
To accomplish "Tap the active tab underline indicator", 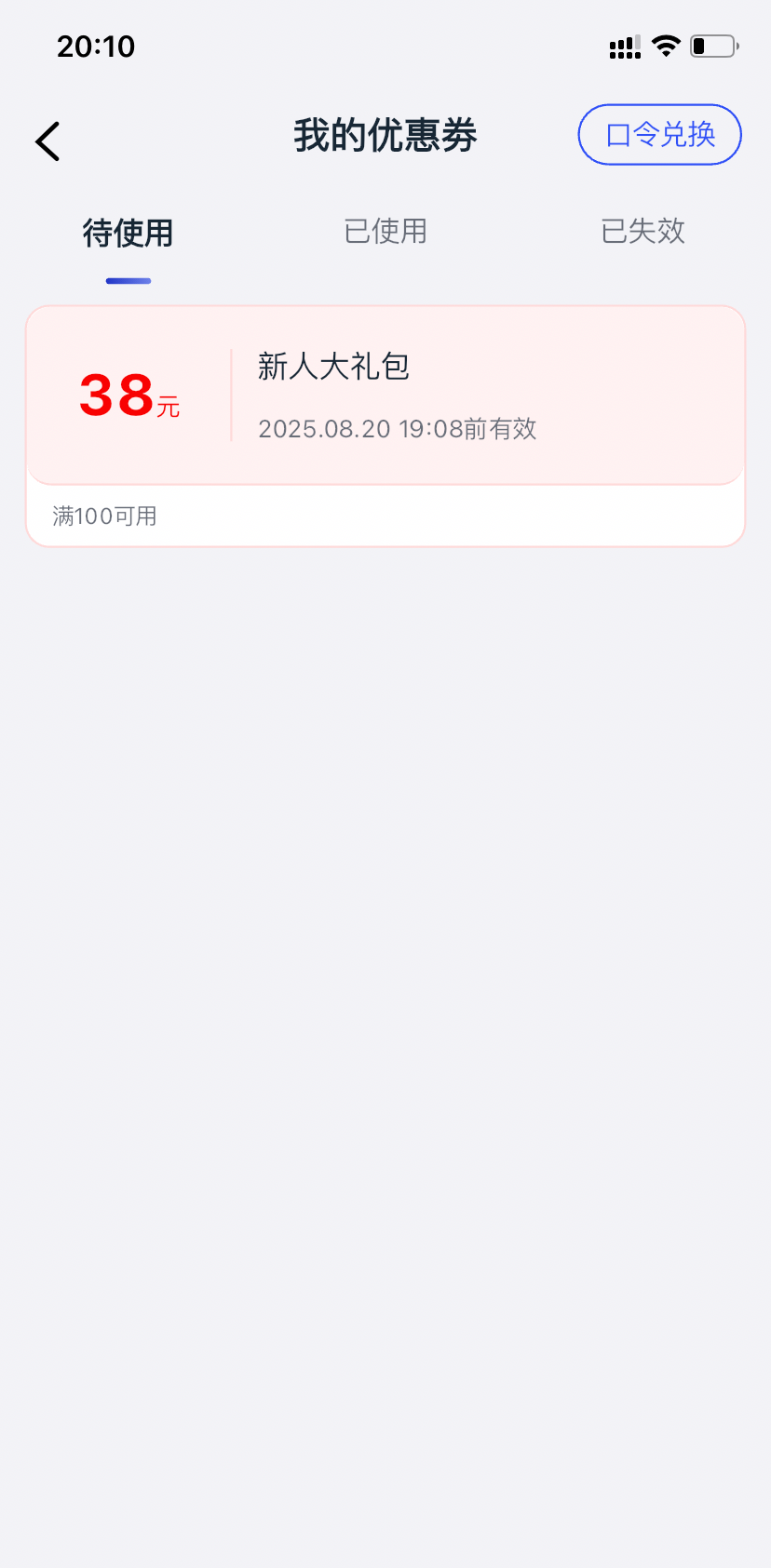I will tap(128, 281).
